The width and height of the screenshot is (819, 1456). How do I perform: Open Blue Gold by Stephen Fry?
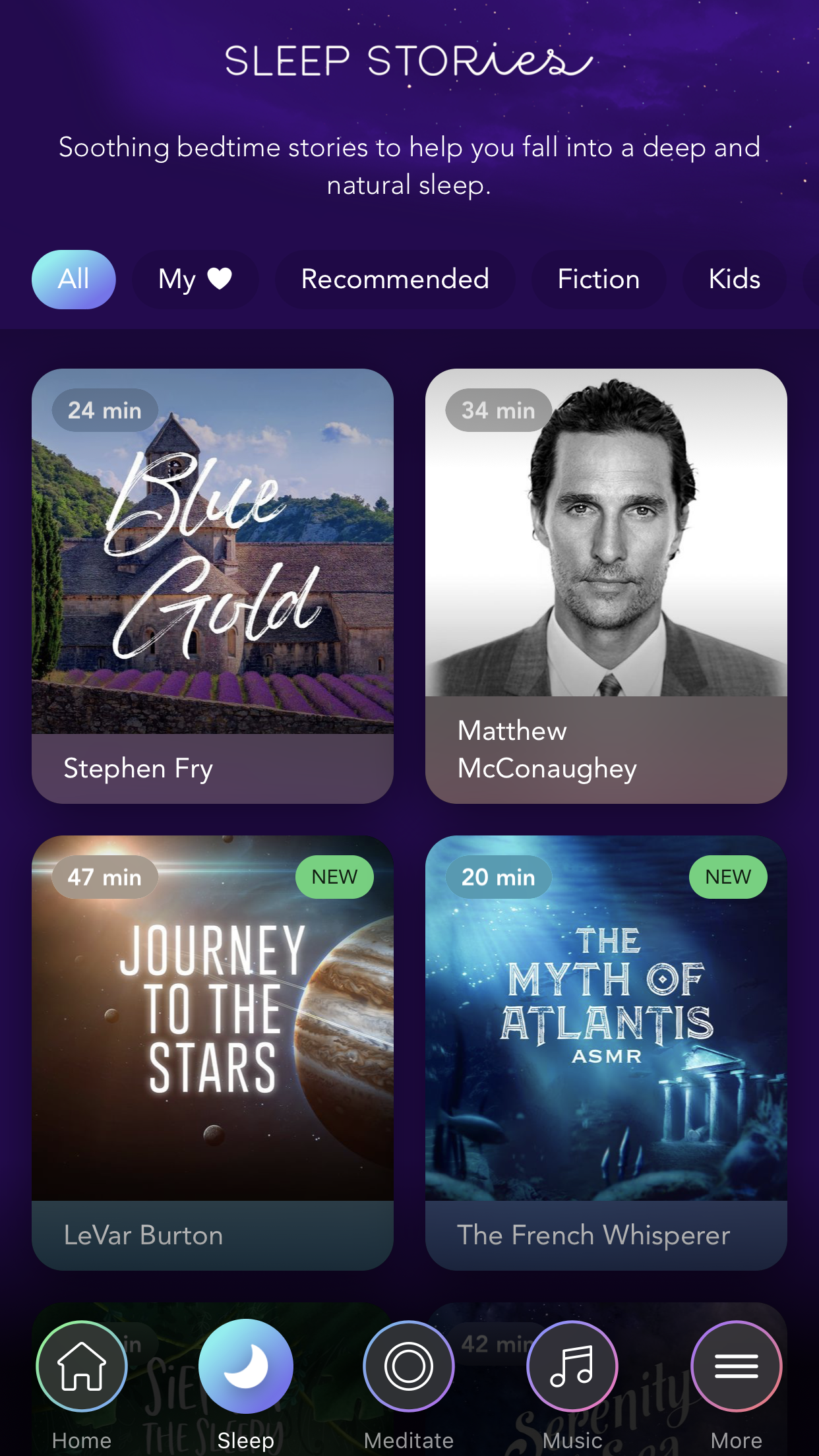click(x=212, y=584)
